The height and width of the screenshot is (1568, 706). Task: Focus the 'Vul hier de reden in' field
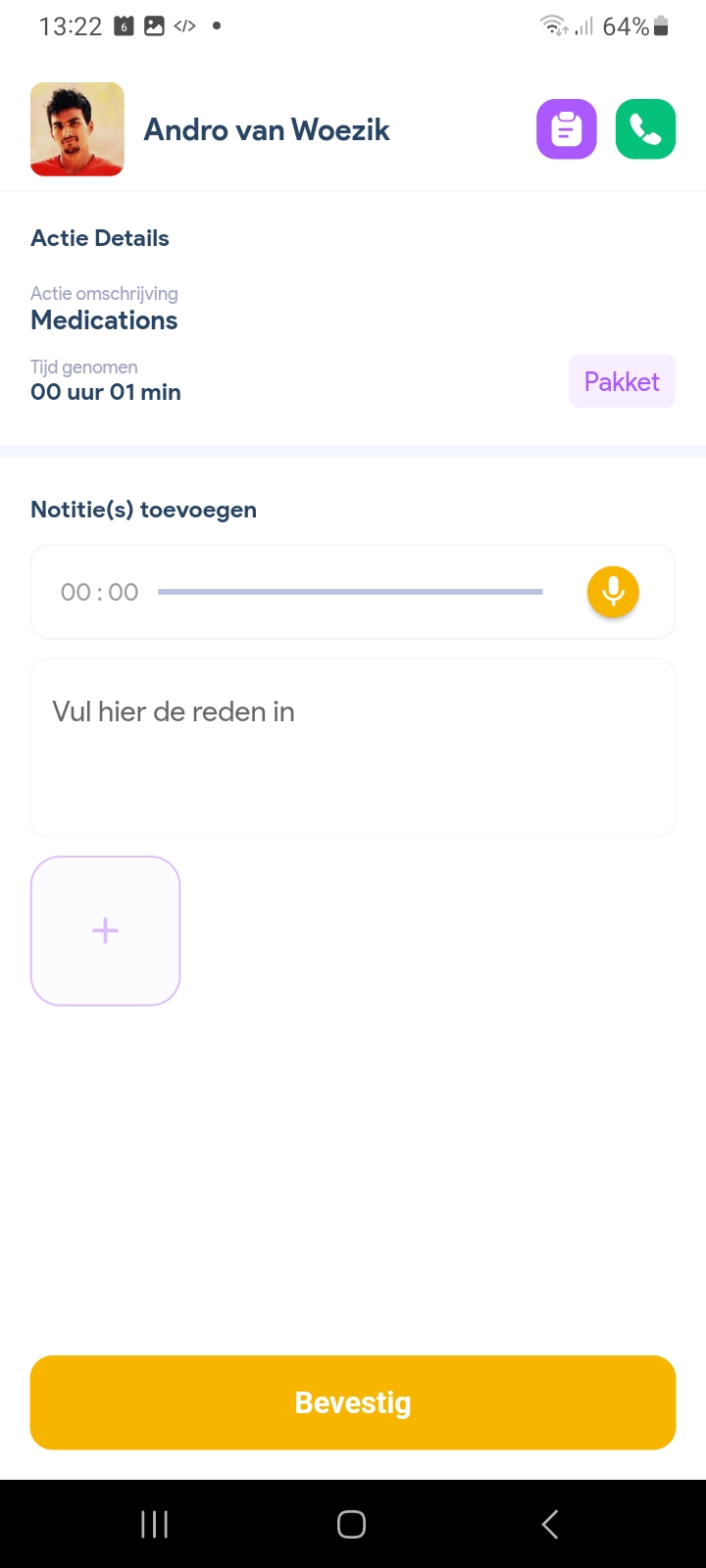click(353, 748)
